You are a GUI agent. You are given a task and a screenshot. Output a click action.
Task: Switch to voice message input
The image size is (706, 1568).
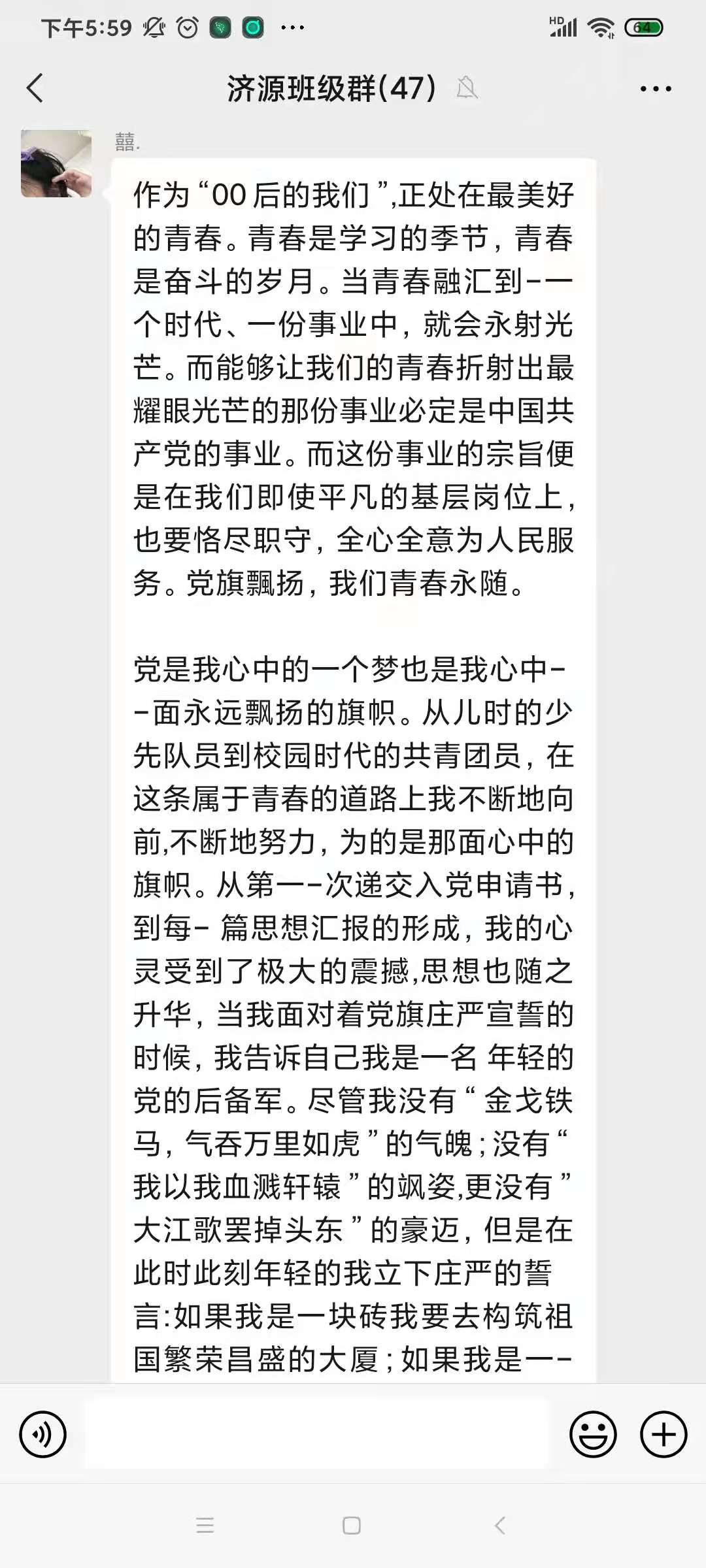pyautogui.click(x=43, y=1435)
